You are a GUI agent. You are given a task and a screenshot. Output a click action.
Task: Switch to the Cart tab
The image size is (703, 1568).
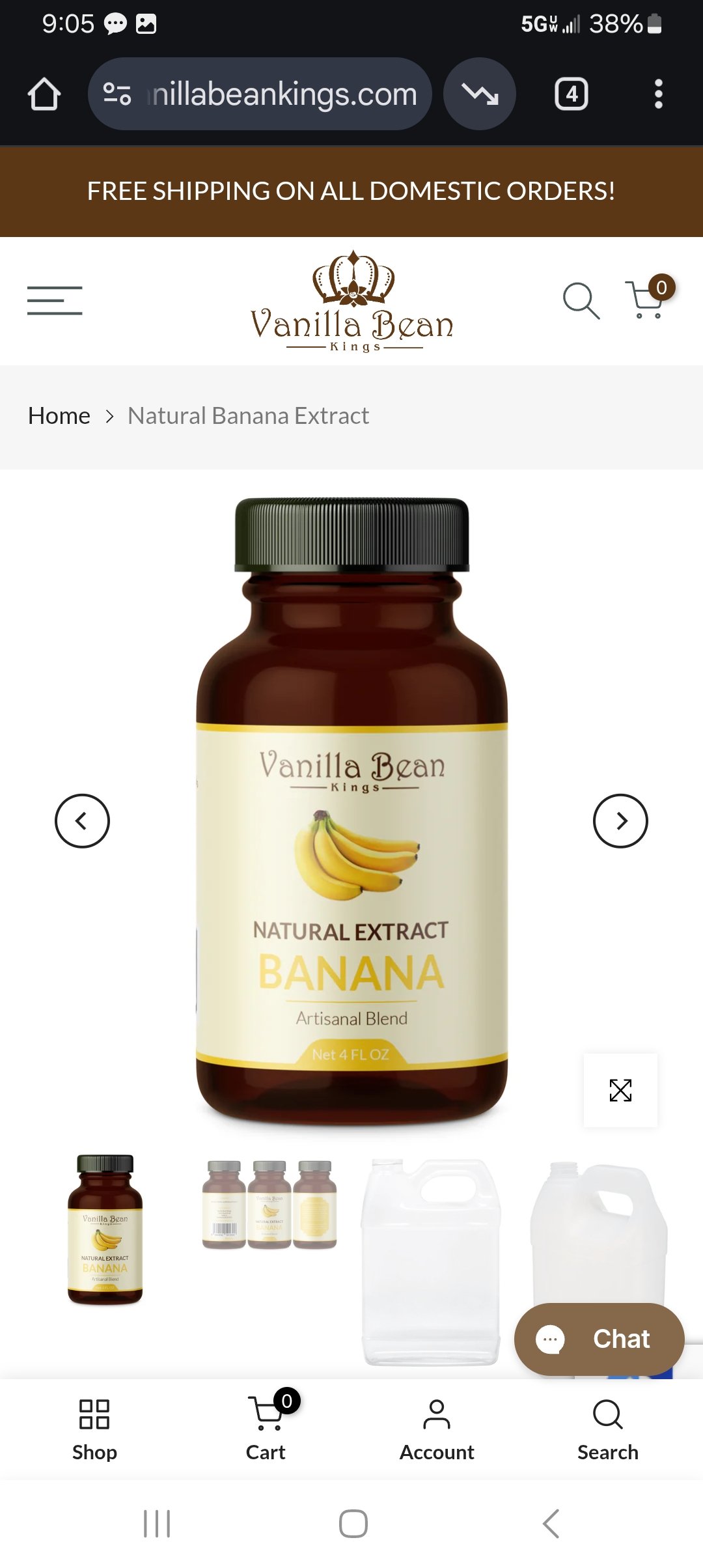(266, 1430)
